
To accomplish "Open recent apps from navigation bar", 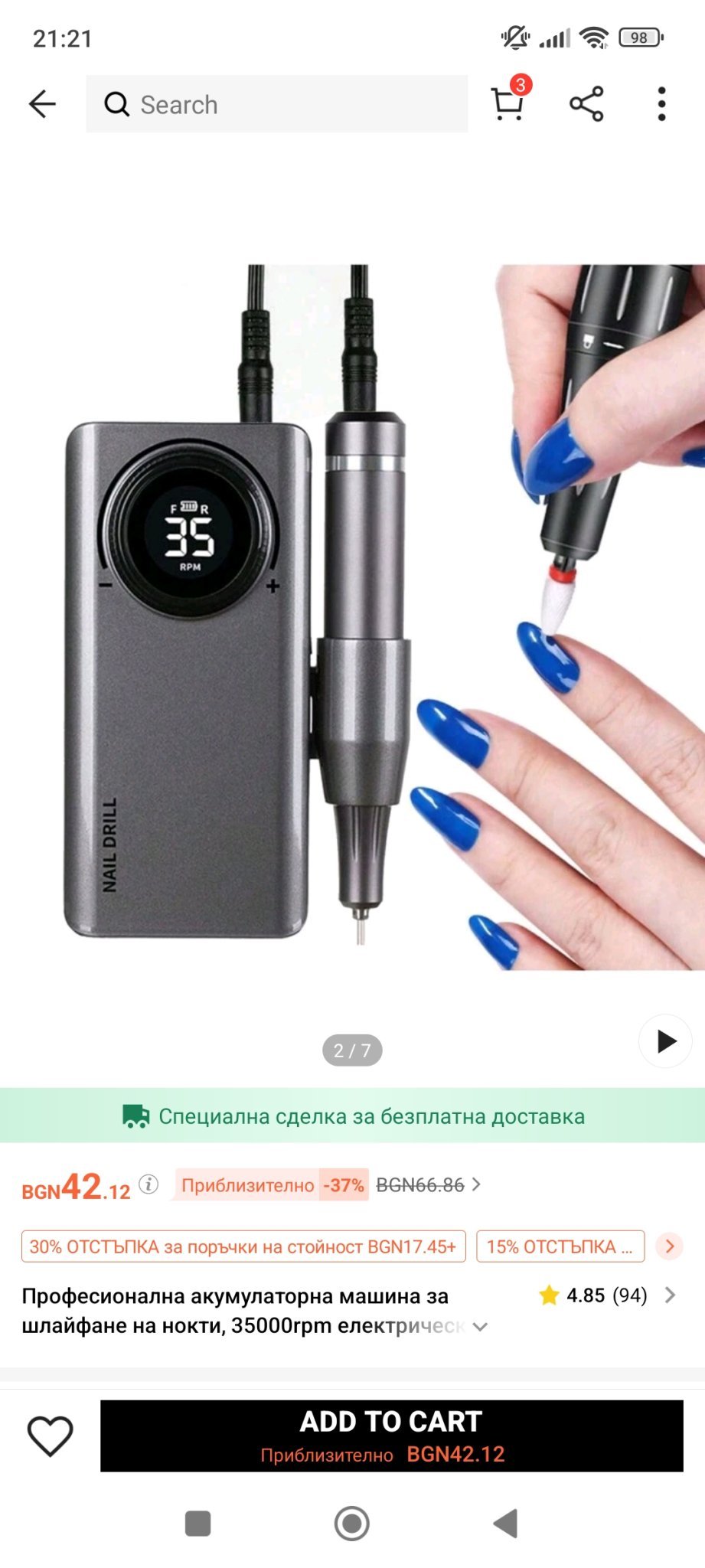I will point(198,1524).
